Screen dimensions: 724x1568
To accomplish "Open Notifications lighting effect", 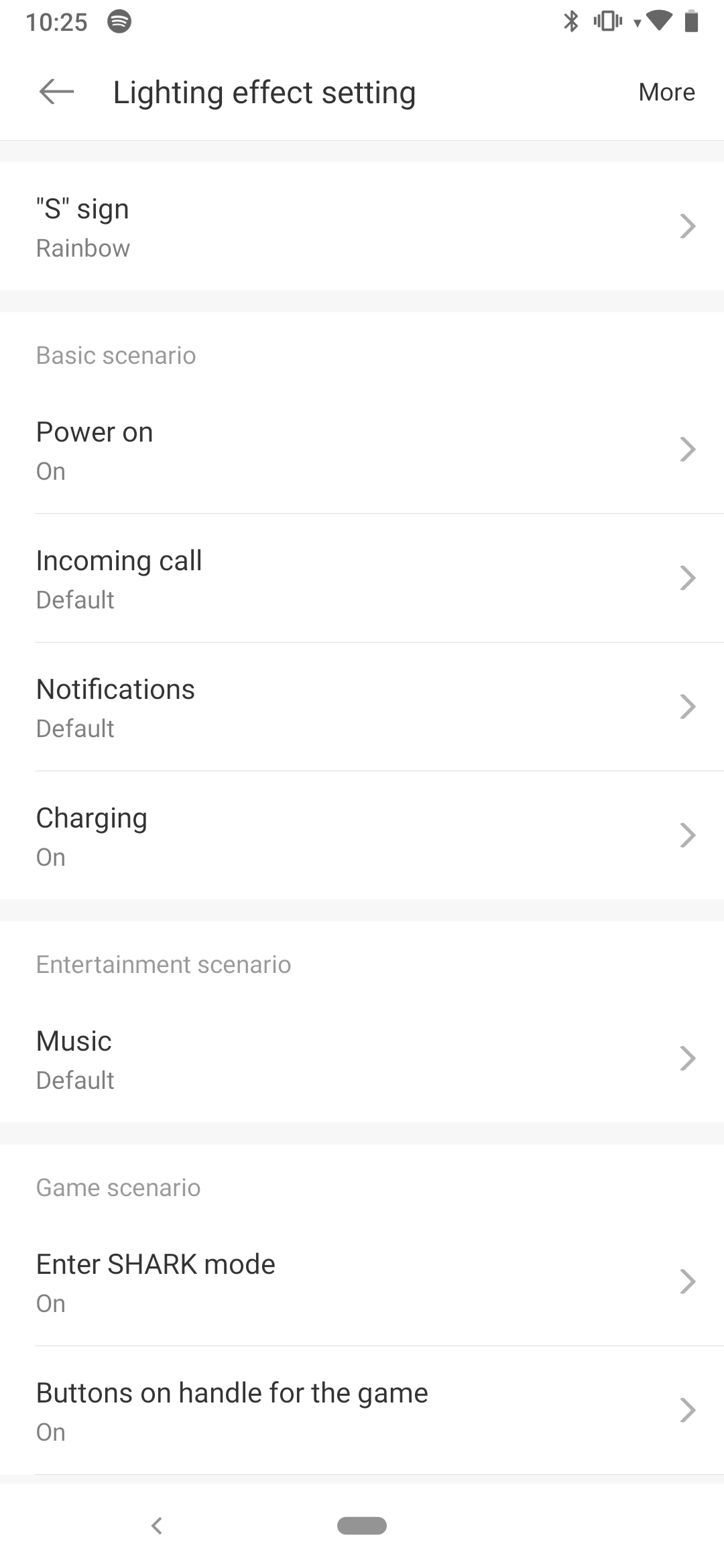I will click(x=362, y=708).
